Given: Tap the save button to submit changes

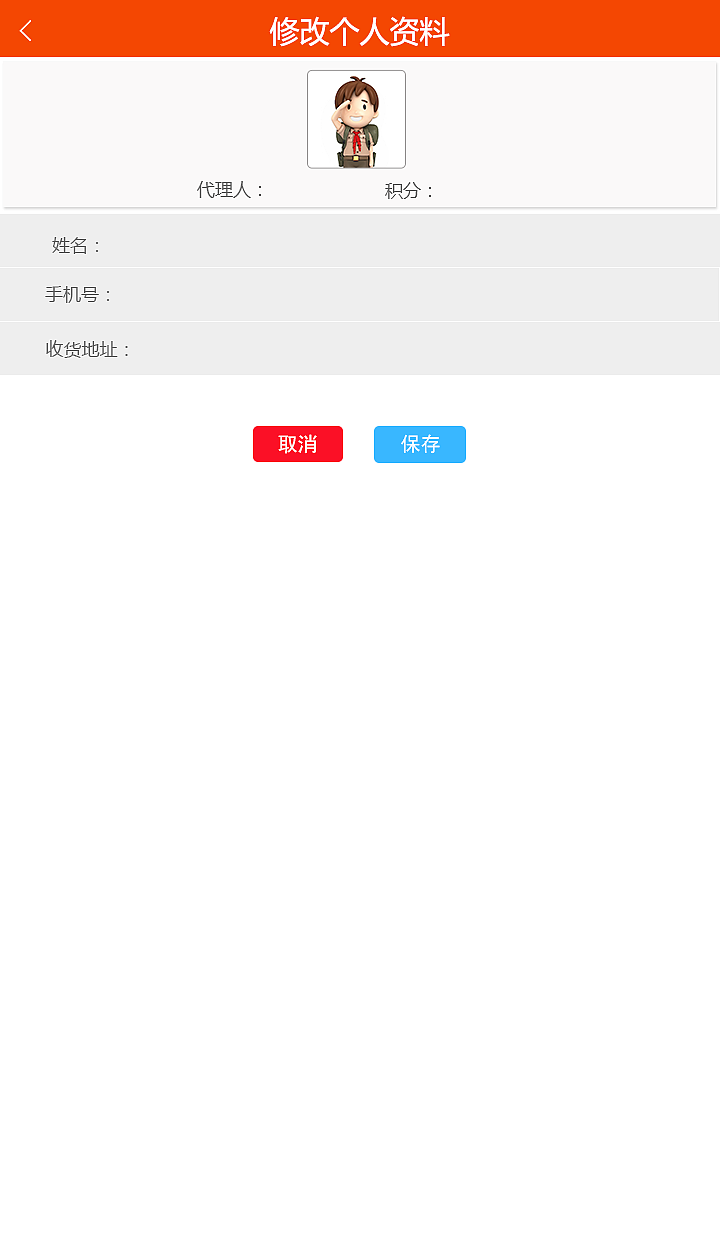Looking at the screenshot, I should point(419,443).
